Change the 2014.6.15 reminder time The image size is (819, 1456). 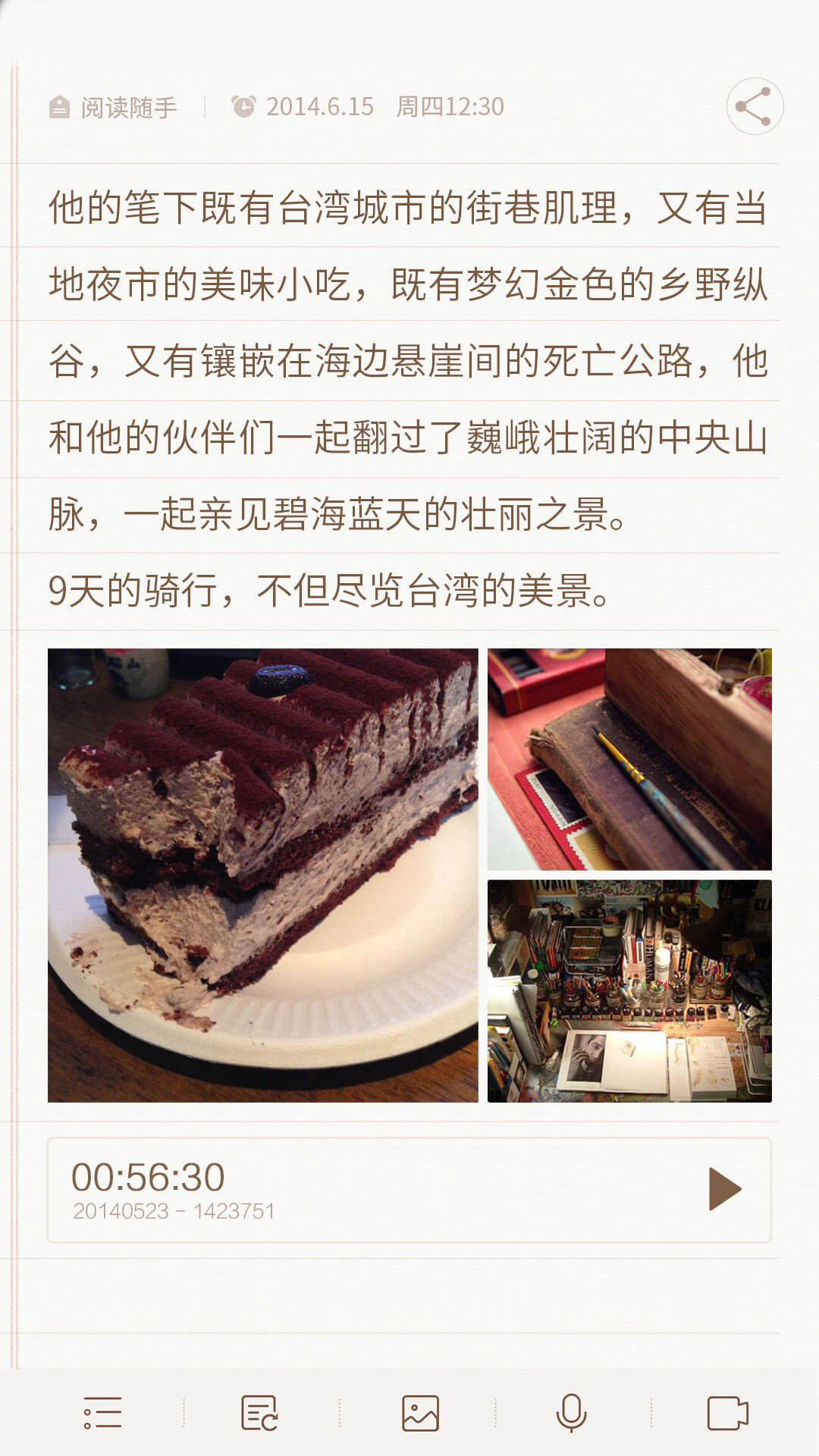pyautogui.click(x=369, y=107)
